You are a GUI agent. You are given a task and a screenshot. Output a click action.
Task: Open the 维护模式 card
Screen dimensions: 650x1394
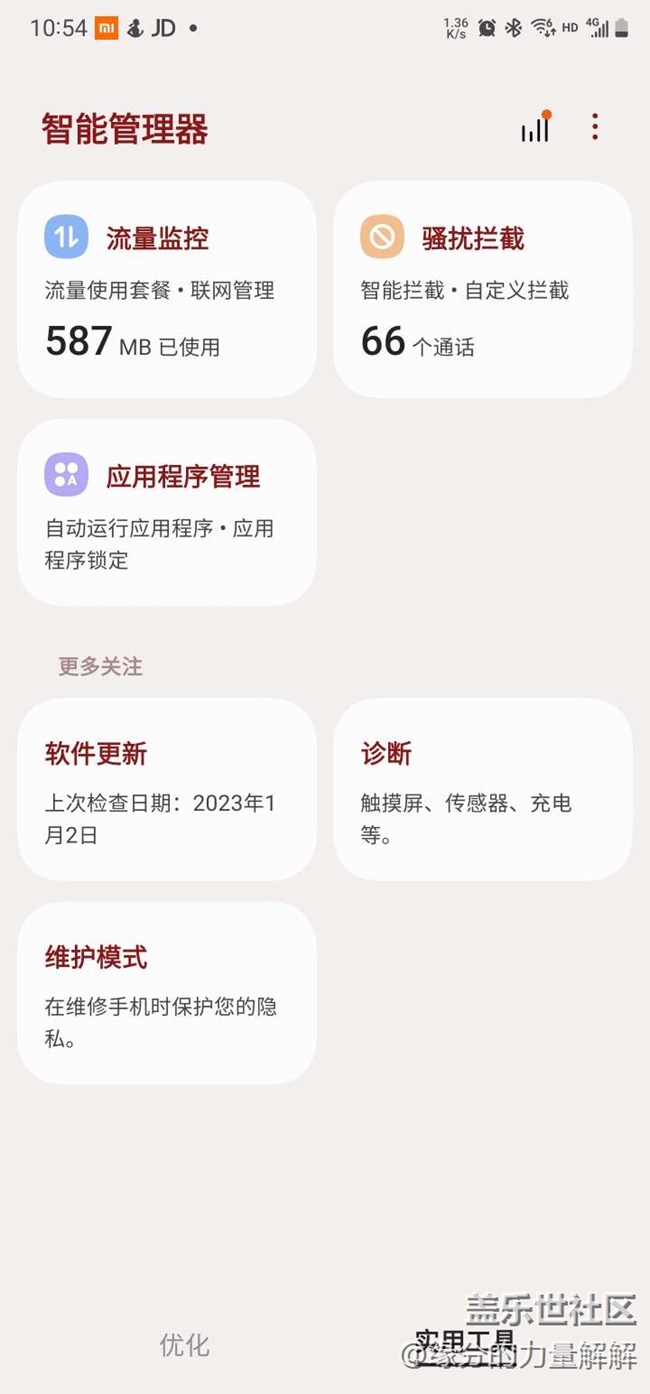click(x=167, y=993)
